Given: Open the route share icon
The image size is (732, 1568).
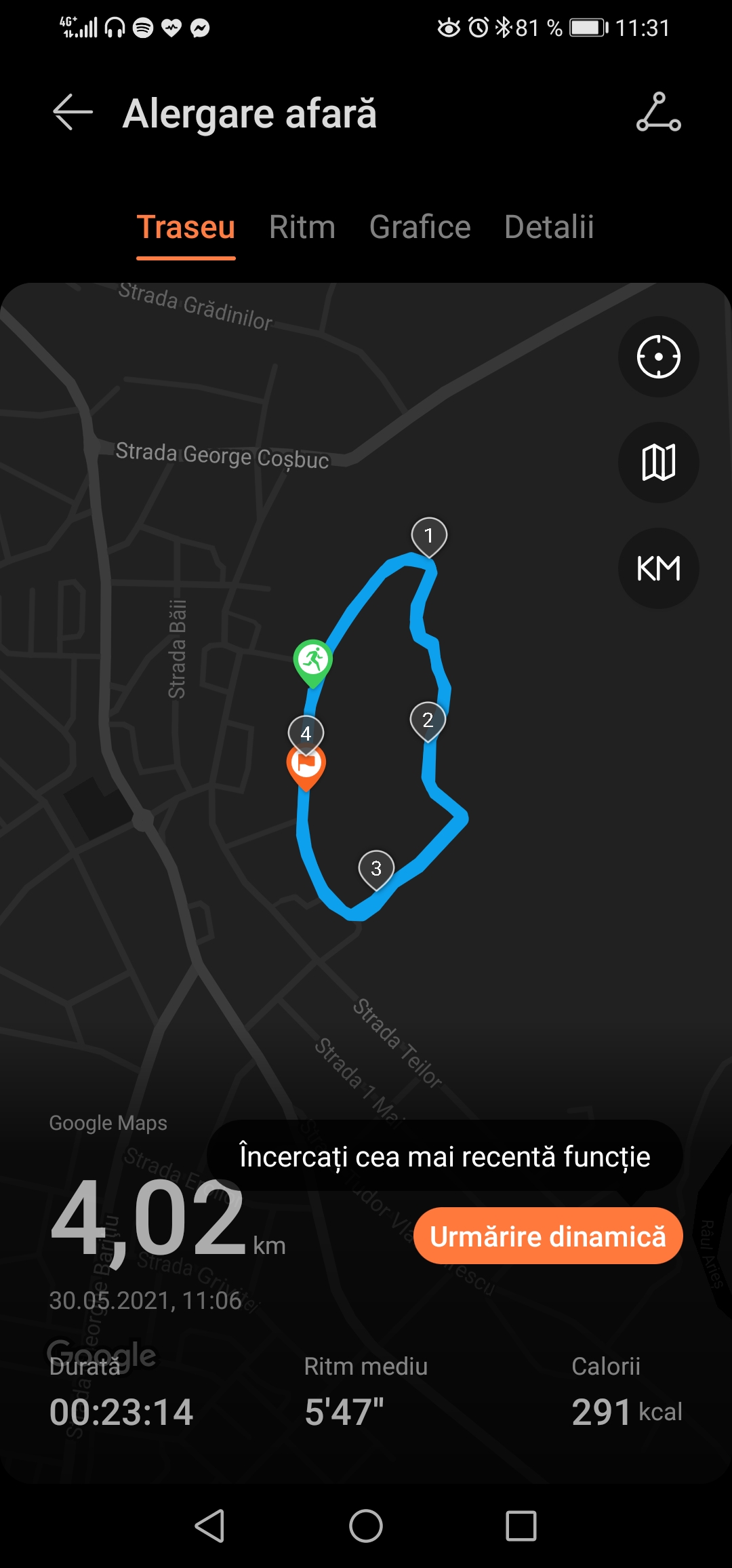Looking at the screenshot, I should click(x=658, y=113).
